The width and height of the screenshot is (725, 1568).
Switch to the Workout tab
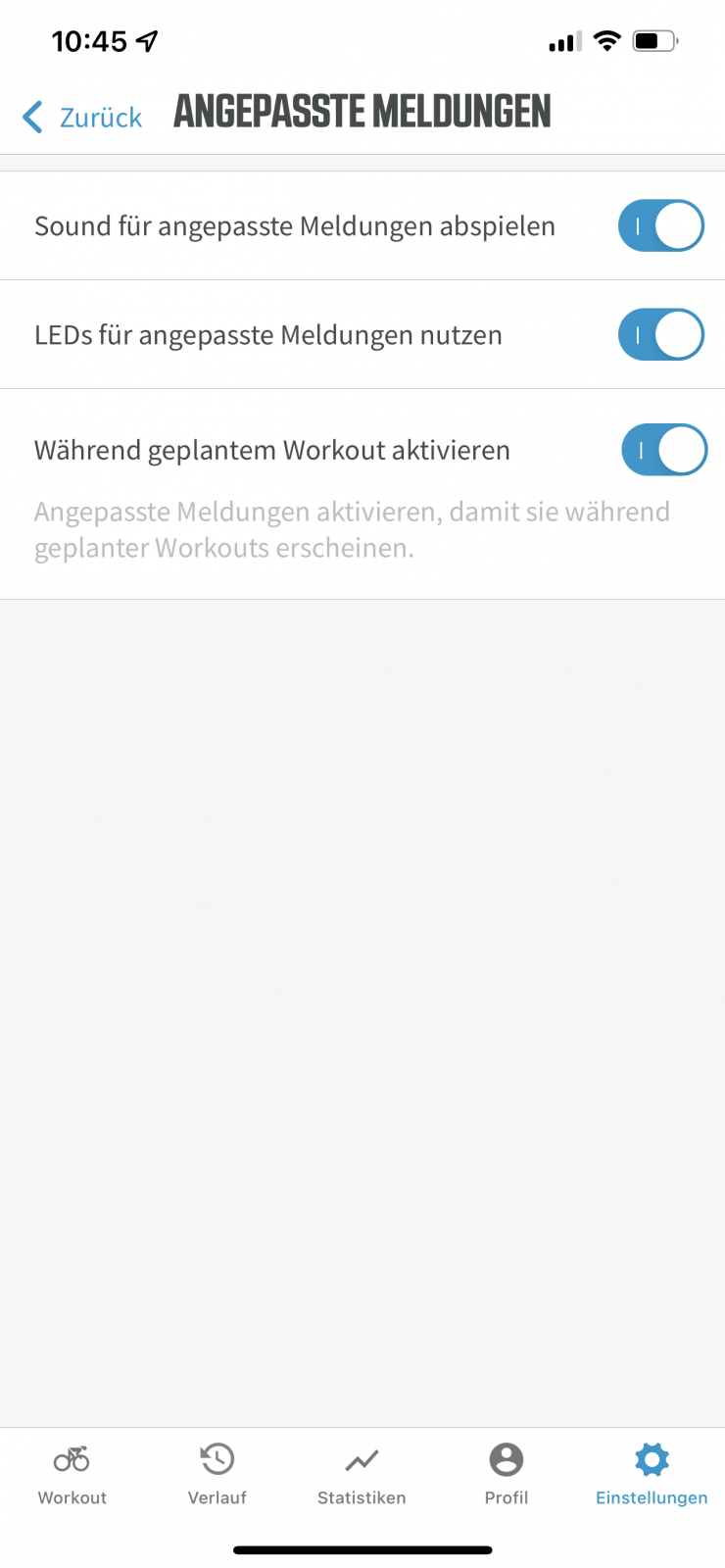[72, 1474]
